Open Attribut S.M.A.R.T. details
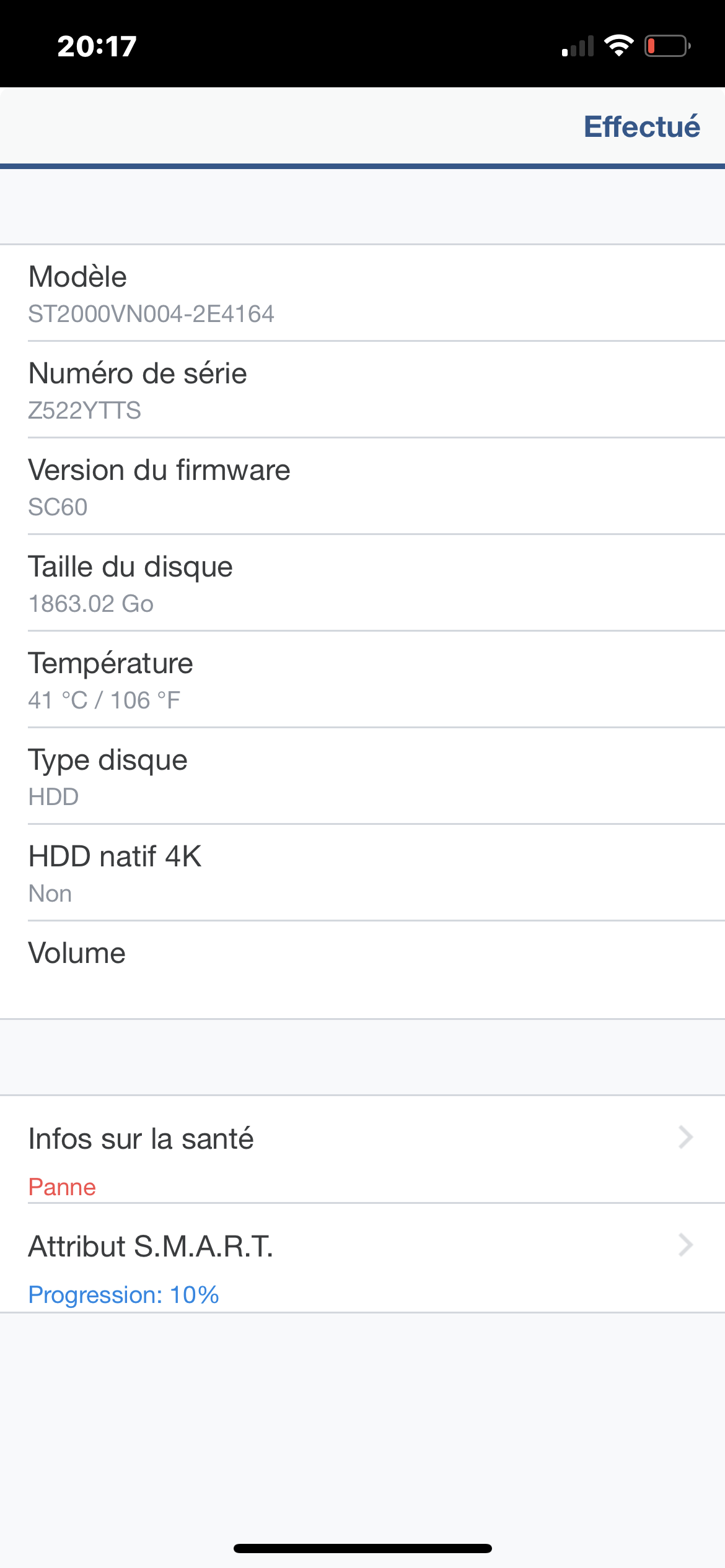725x1568 pixels. point(362,1258)
